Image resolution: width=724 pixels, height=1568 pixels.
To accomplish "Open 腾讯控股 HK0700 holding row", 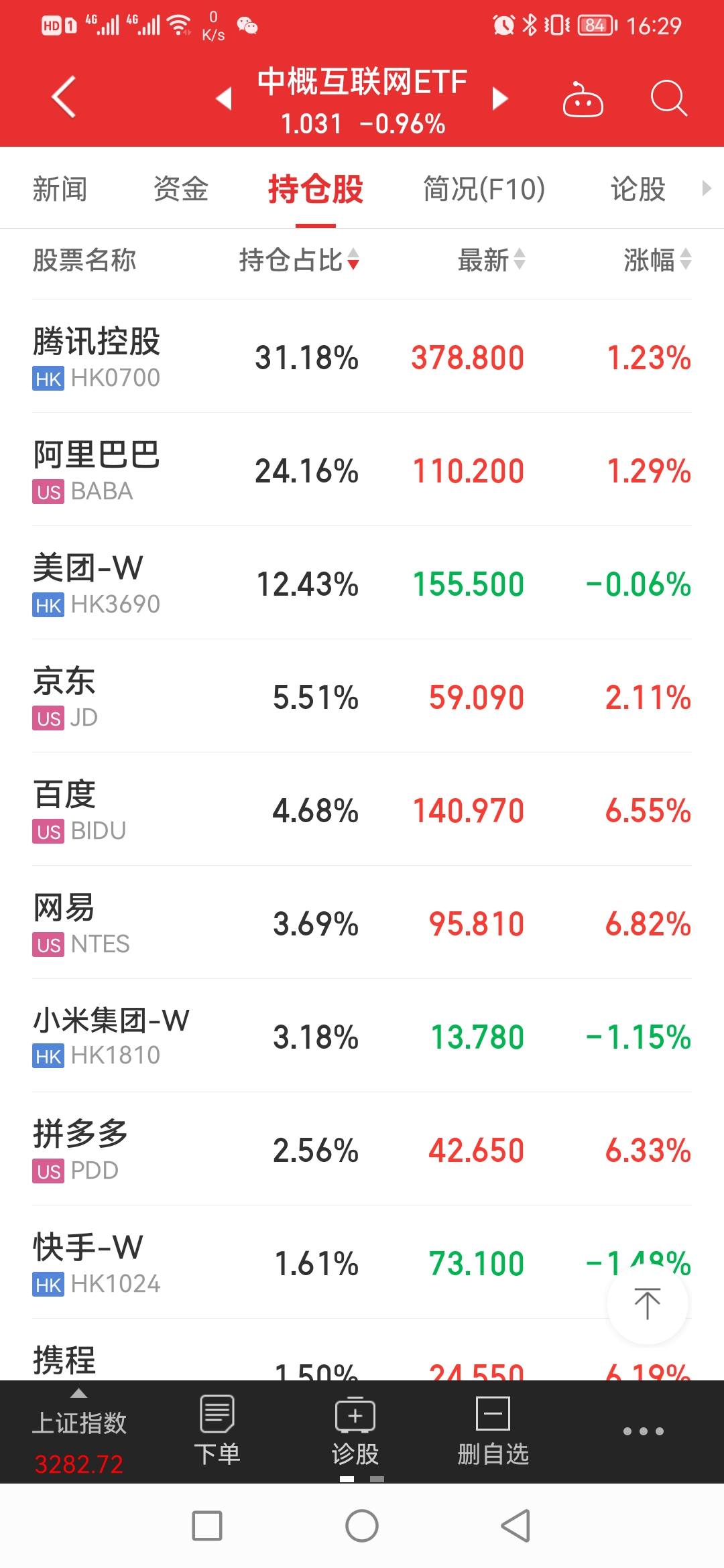I will pos(362,357).
